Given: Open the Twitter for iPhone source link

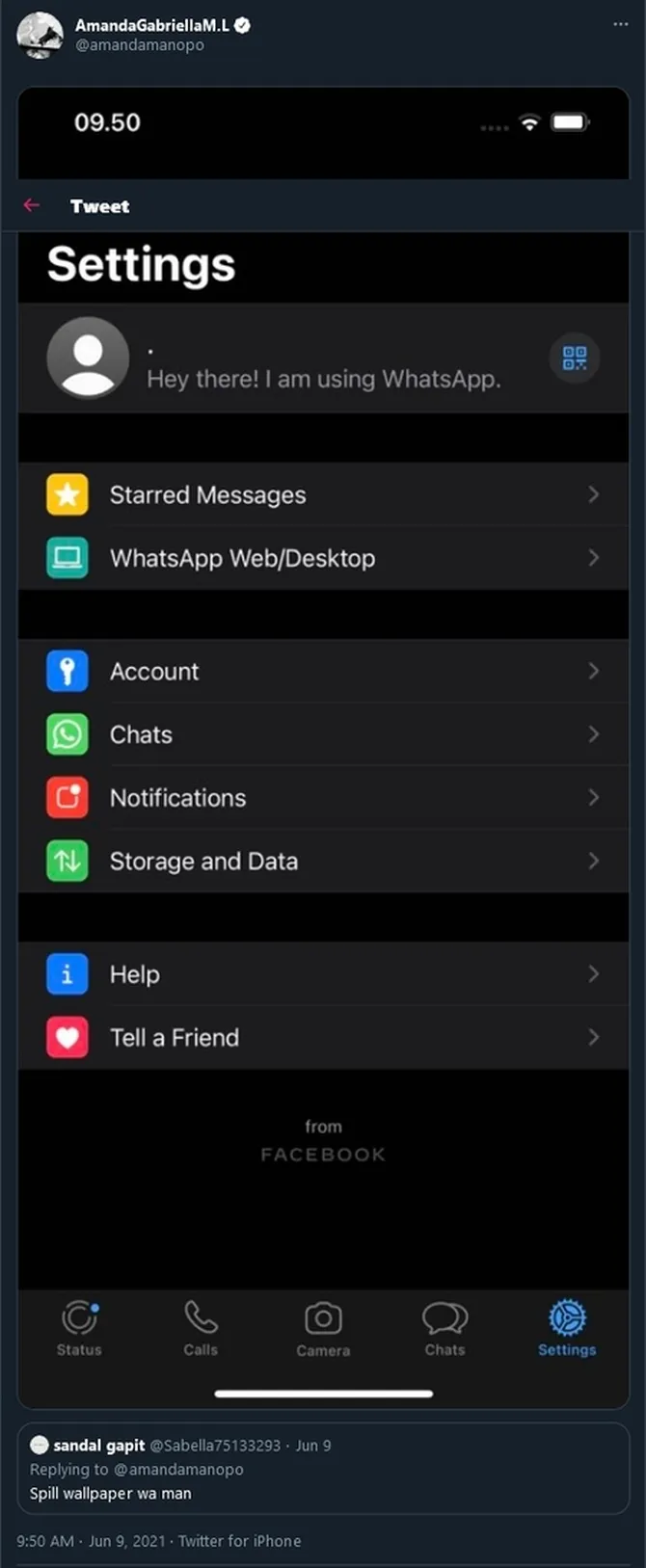Looking at the screenshot, I should (240, 1541).
